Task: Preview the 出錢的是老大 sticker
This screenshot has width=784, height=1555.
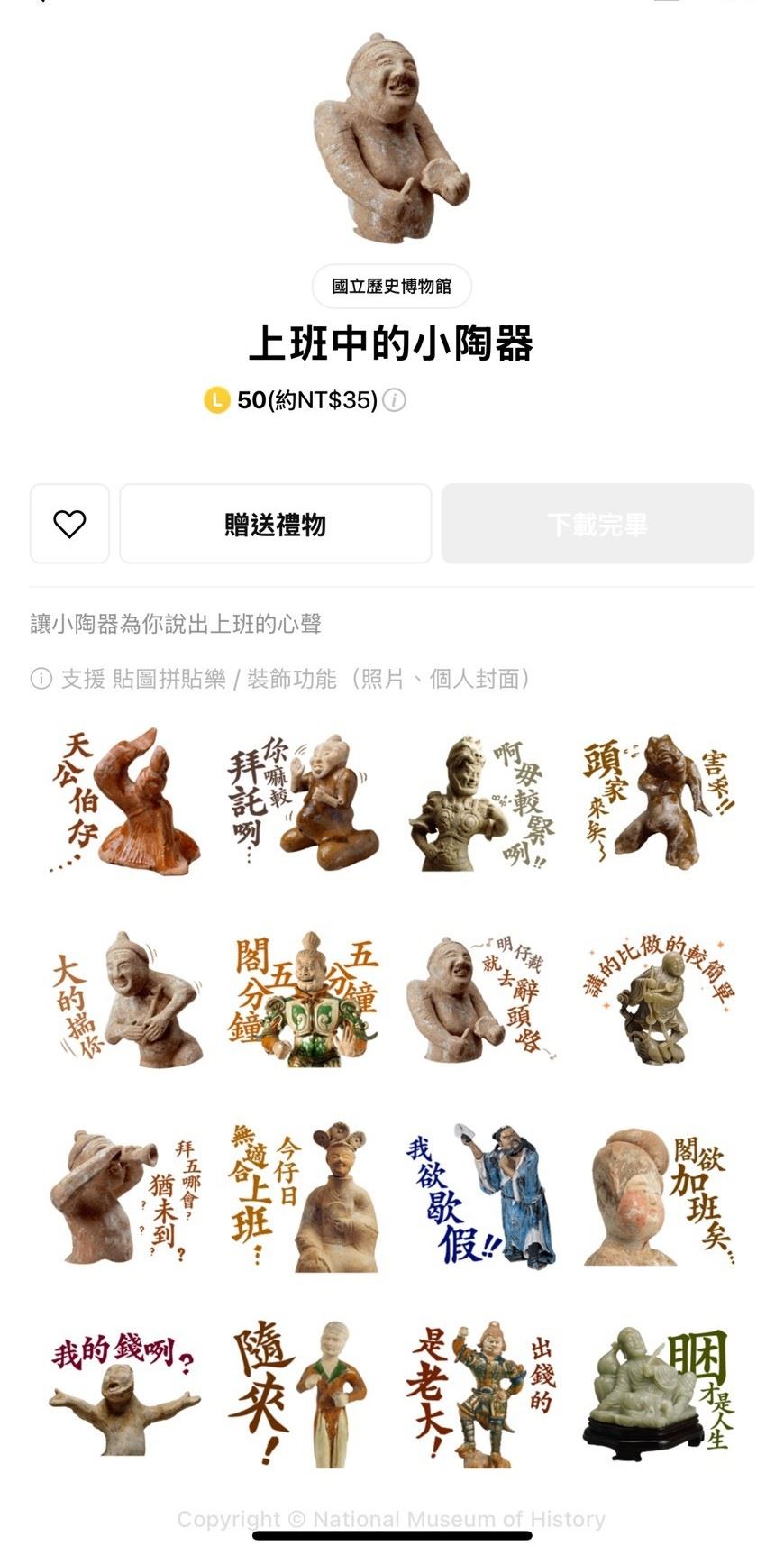Action: click(x=481, y=1393)
